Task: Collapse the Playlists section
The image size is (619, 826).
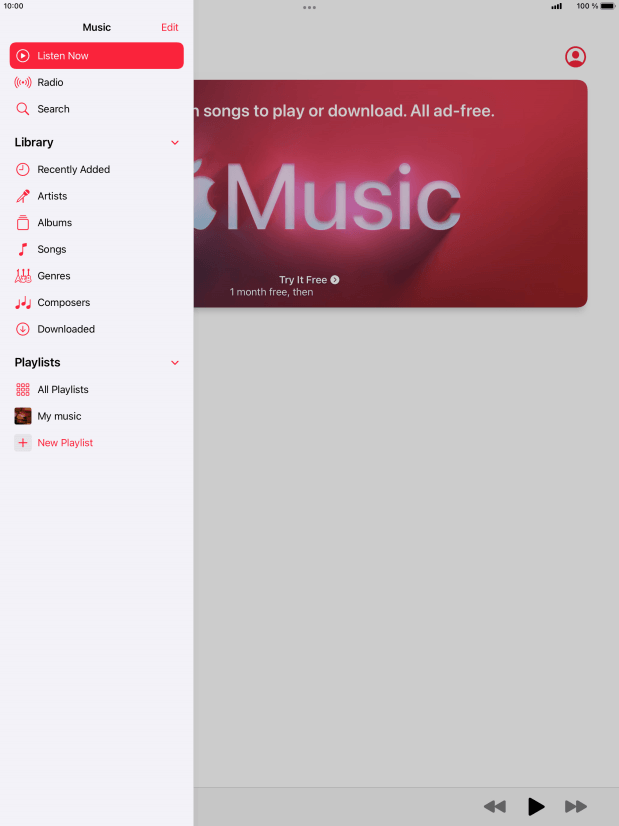Action: point(175,363)
